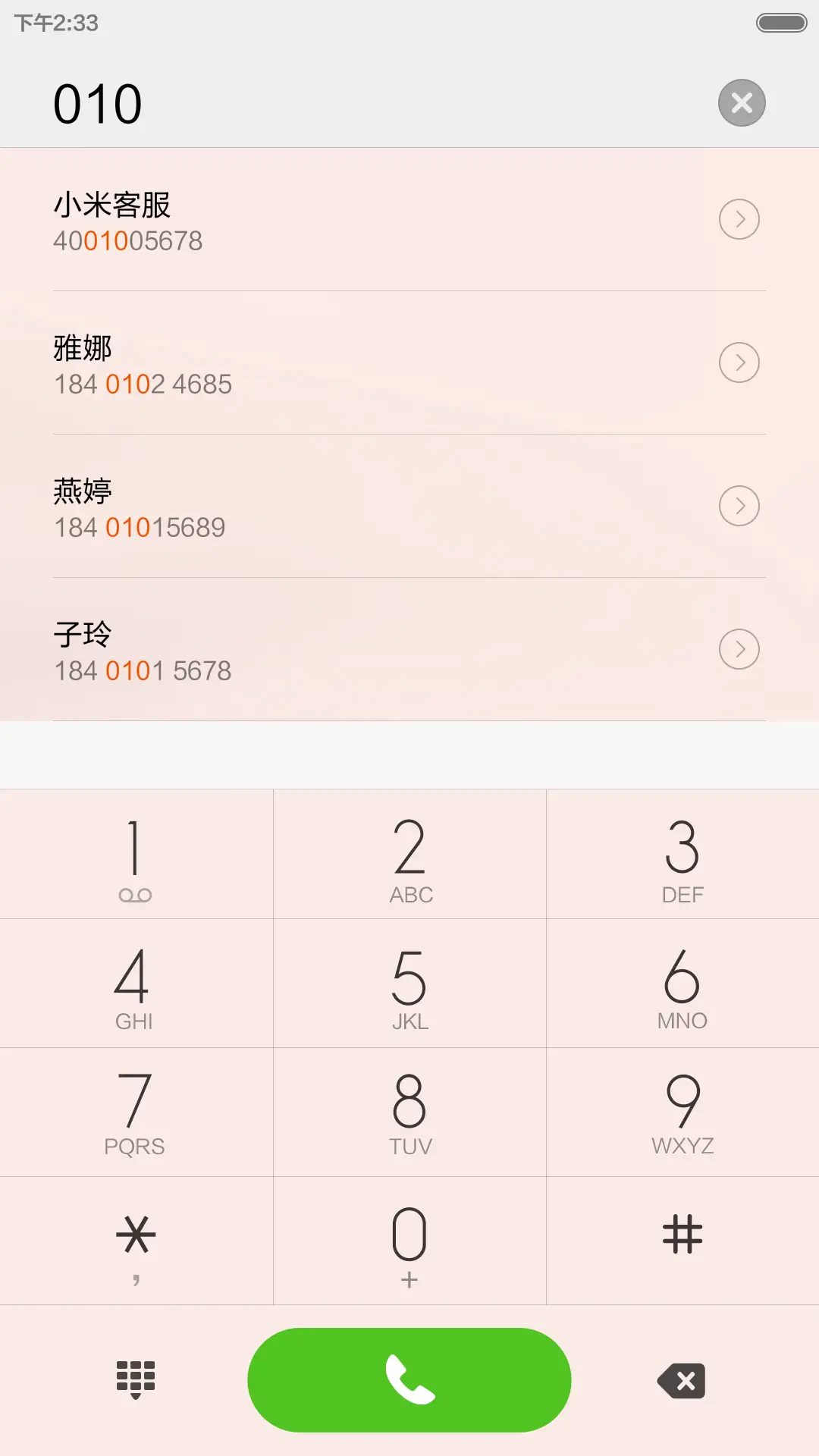Image resolution: width=819 pixels, height=1456 pixels.
Task: Expand the 燕婷 contact entry
Action: click(x=739, y=505)
